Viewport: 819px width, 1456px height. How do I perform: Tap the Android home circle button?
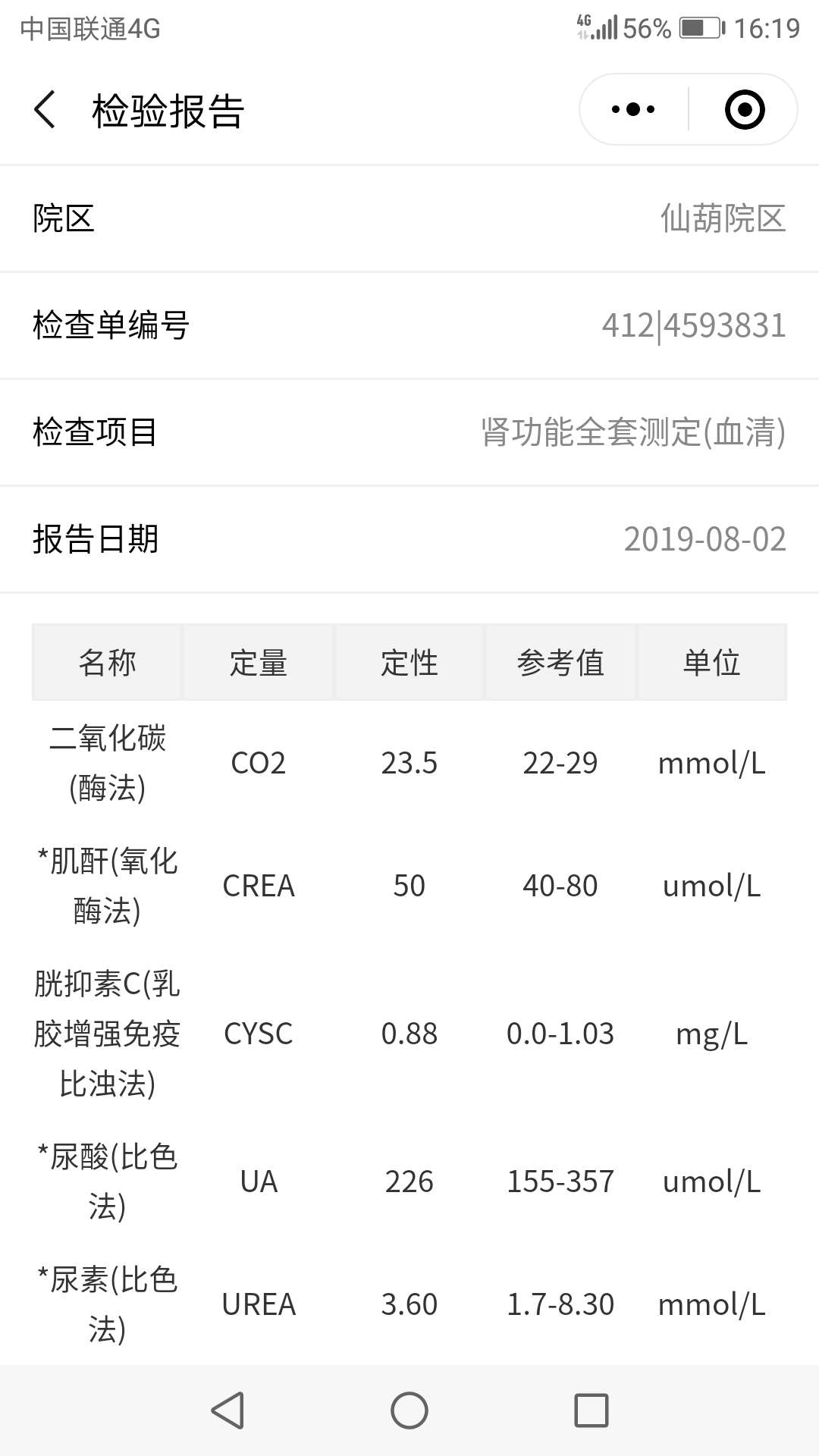coord(409,1410)
